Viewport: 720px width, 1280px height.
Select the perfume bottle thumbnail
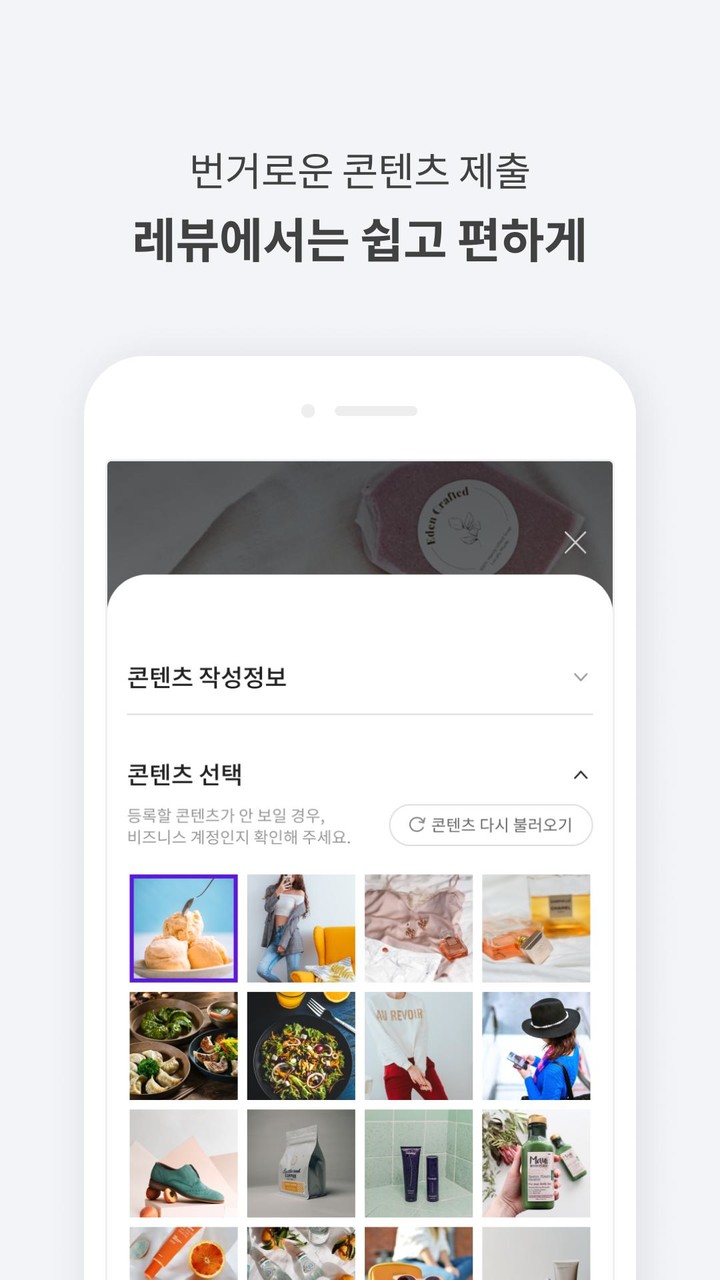point(535,928)
